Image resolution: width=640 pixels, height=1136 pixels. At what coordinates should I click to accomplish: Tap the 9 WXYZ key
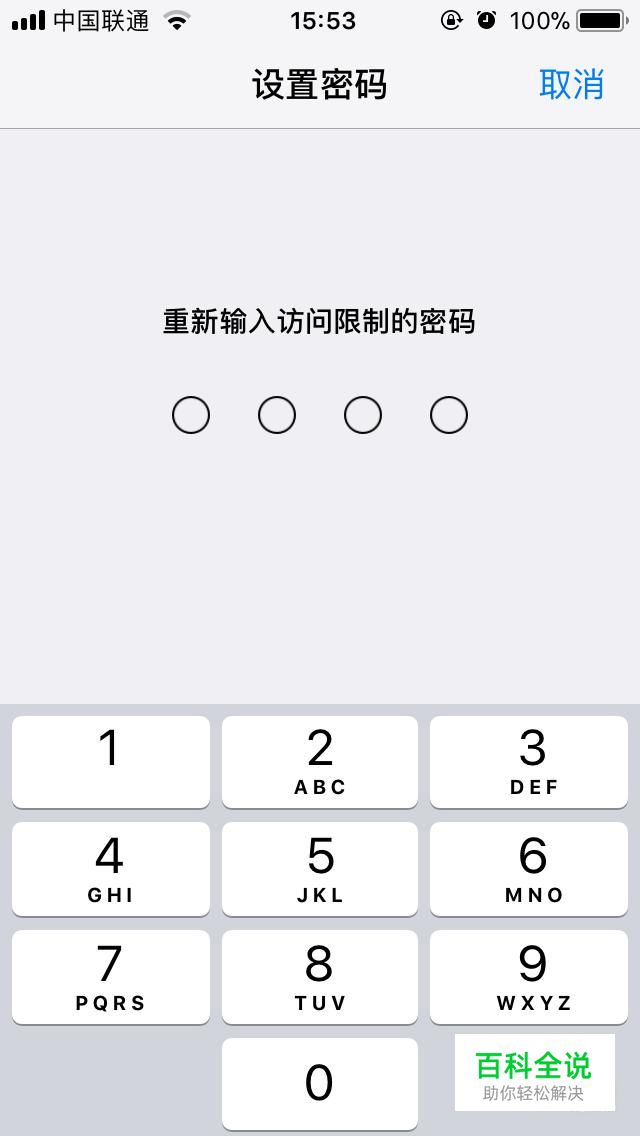[529, 977]
